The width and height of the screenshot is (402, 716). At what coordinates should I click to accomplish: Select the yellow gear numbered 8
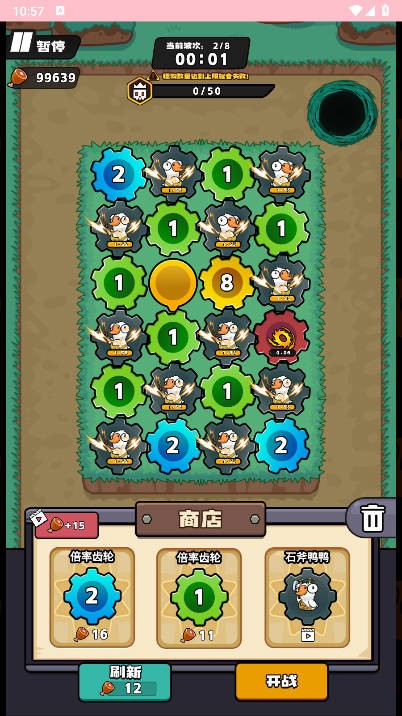(227, 283)
